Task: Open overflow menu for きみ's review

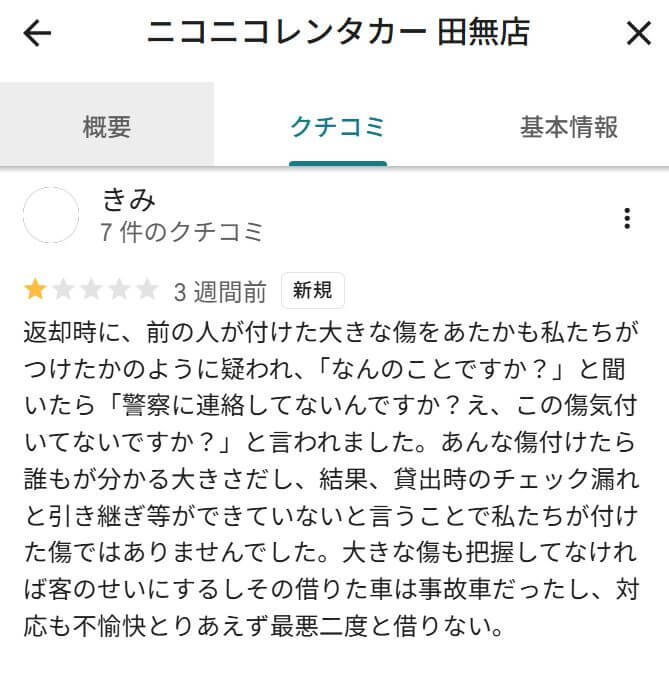Action: pos(627,218)
